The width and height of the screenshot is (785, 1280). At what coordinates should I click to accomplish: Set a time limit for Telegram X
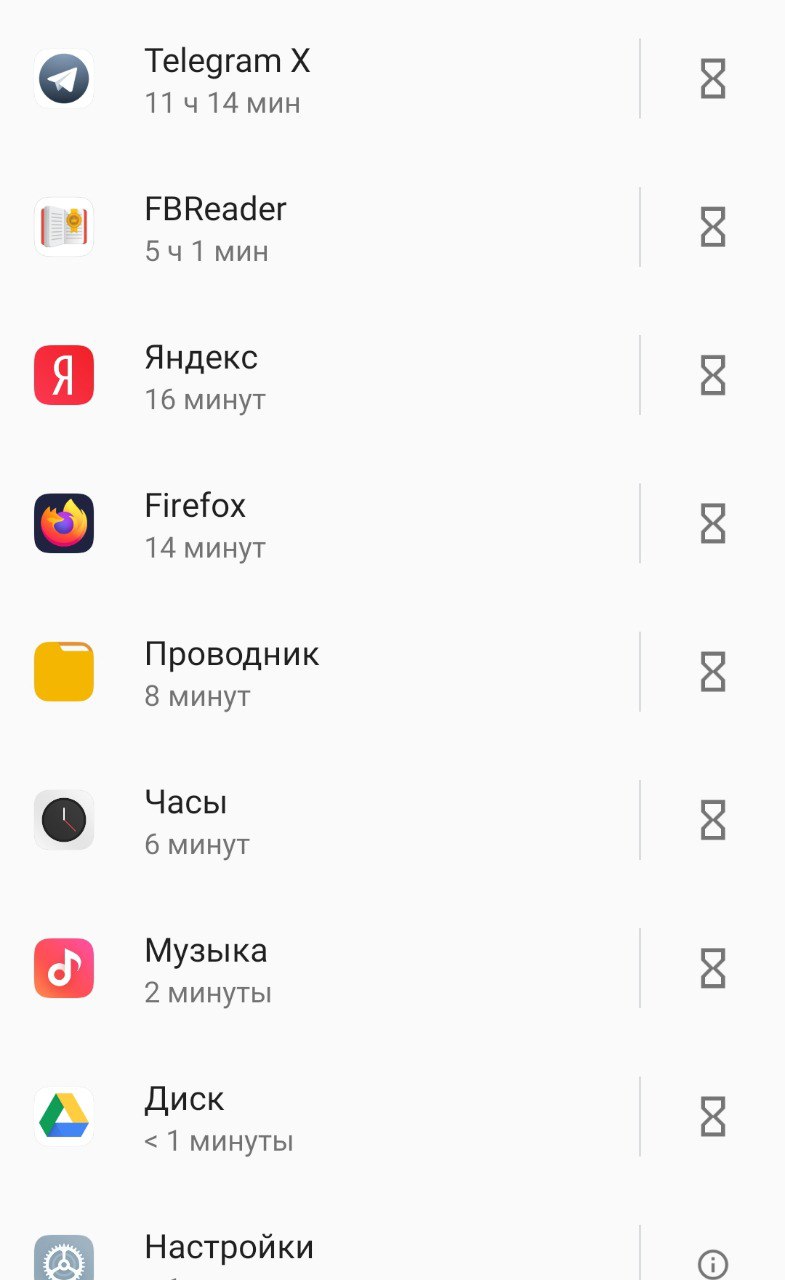pyautogui.click(x=713, y=79)
